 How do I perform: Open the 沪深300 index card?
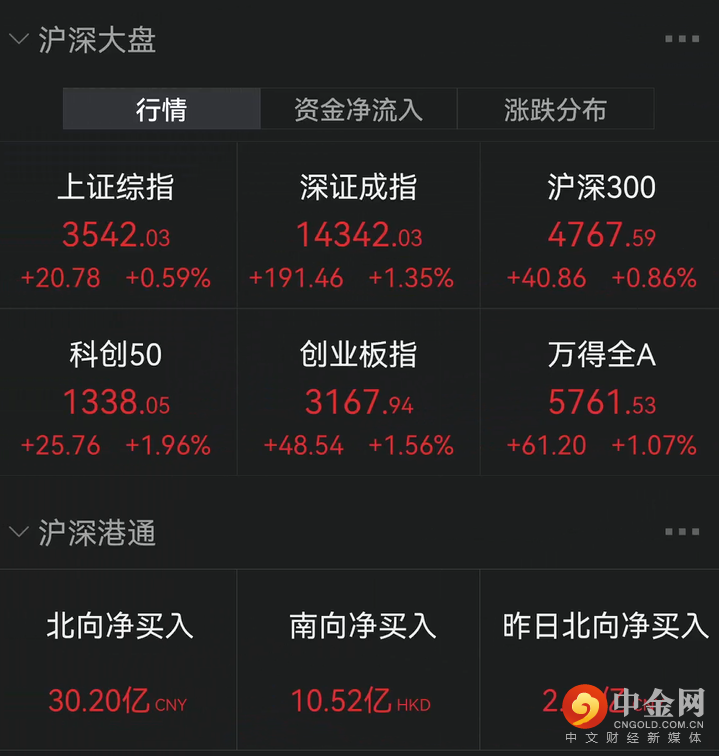(x=601, y=230)
